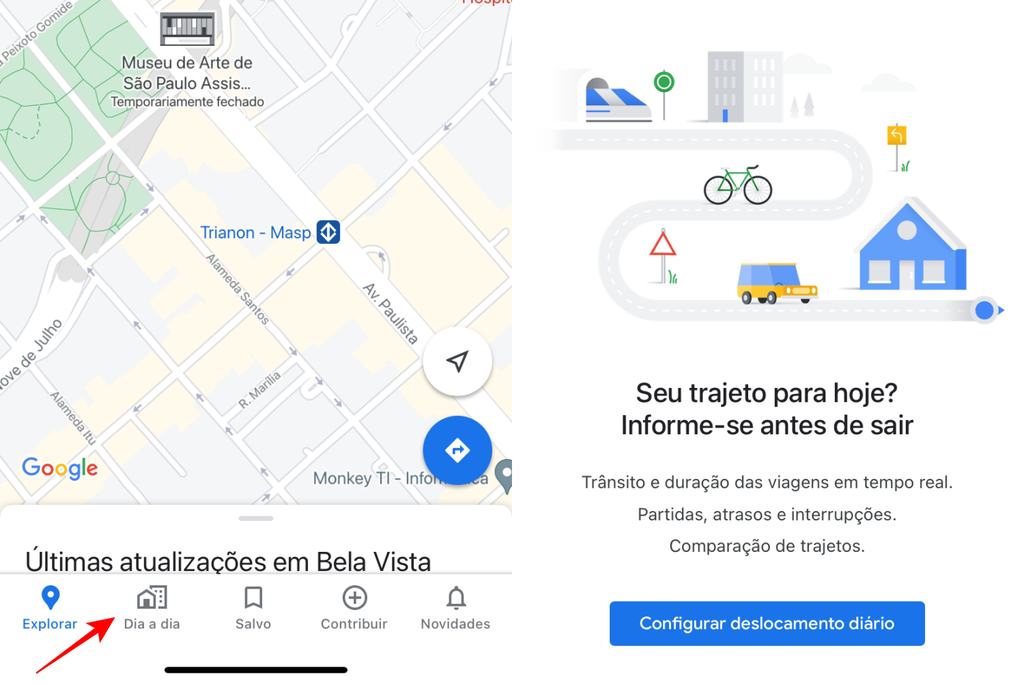Open Museu de Arte de São Paulo place

tap(188, 28)
